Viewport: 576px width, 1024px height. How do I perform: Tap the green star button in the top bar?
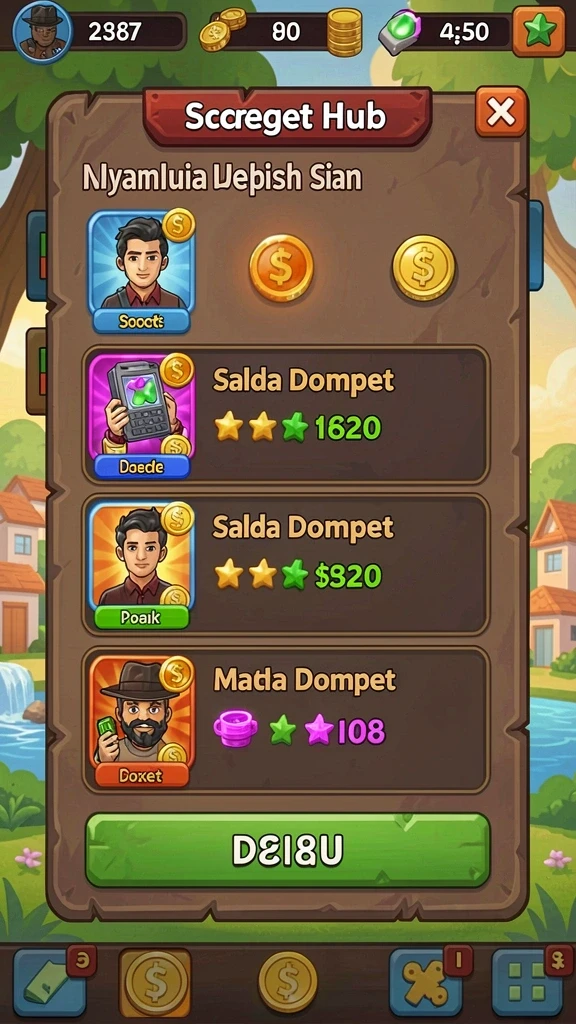539,31
